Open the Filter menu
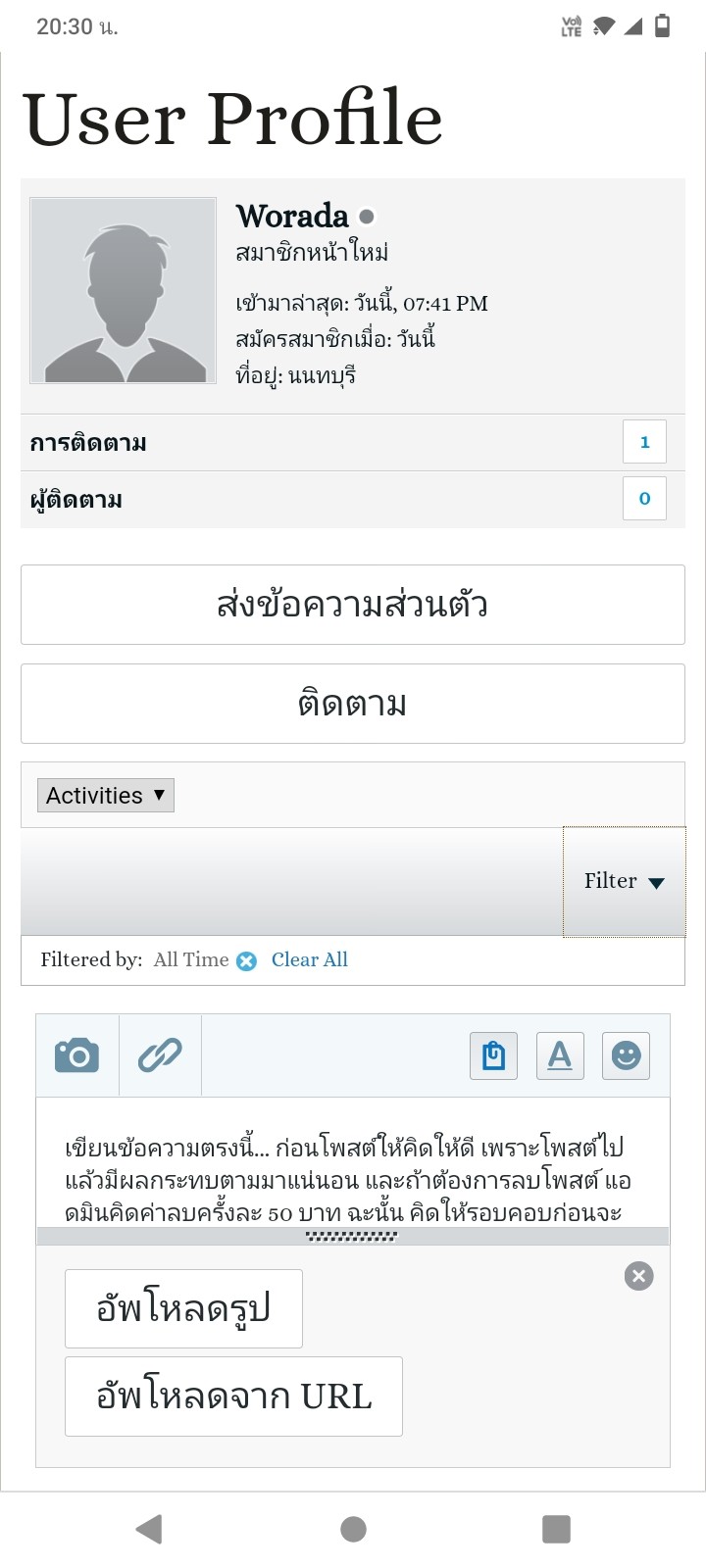 (x=624, y=881)
